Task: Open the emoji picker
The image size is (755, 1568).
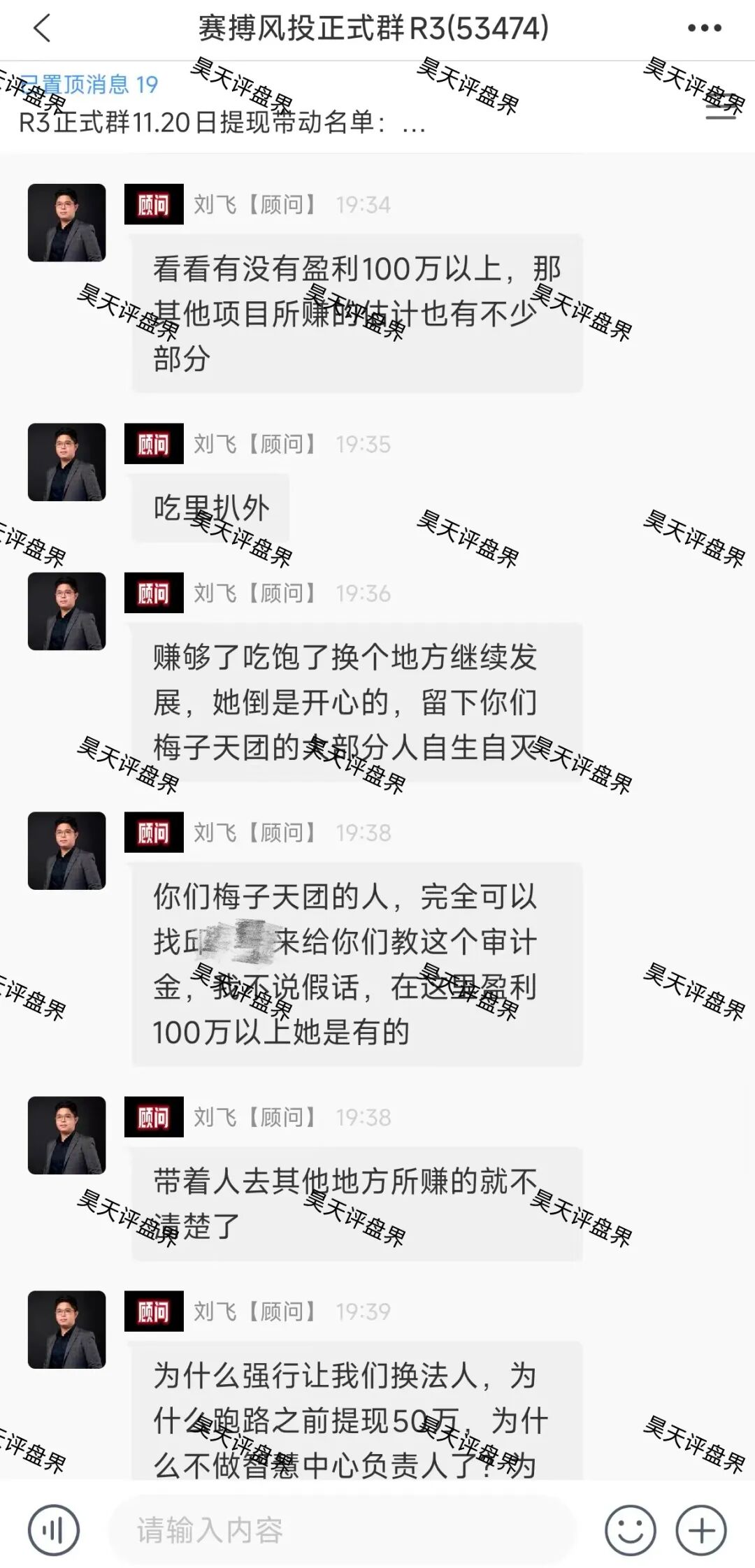Action: (630, 1530)
